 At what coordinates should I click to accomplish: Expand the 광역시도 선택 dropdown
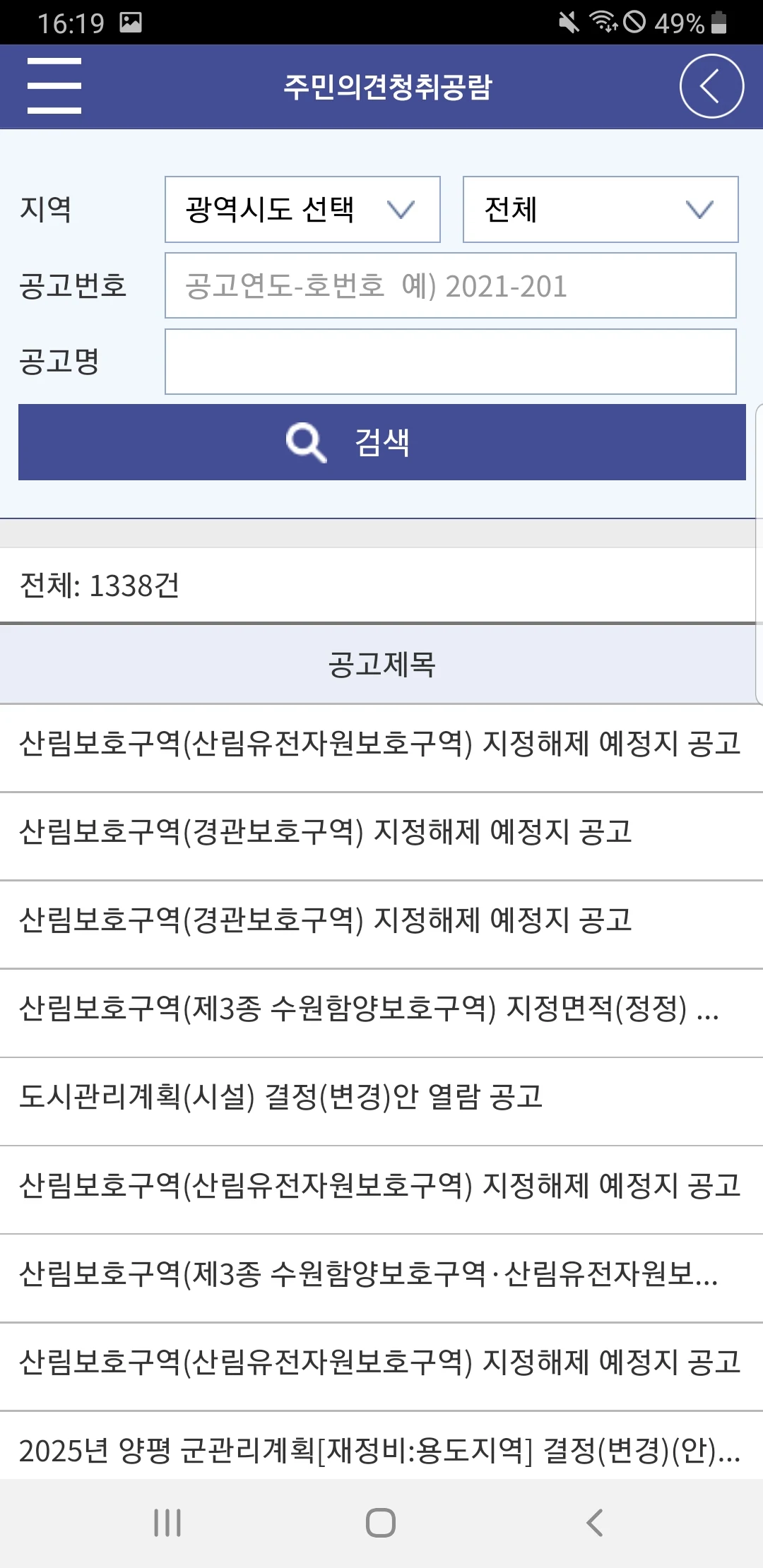coord(302,209)
